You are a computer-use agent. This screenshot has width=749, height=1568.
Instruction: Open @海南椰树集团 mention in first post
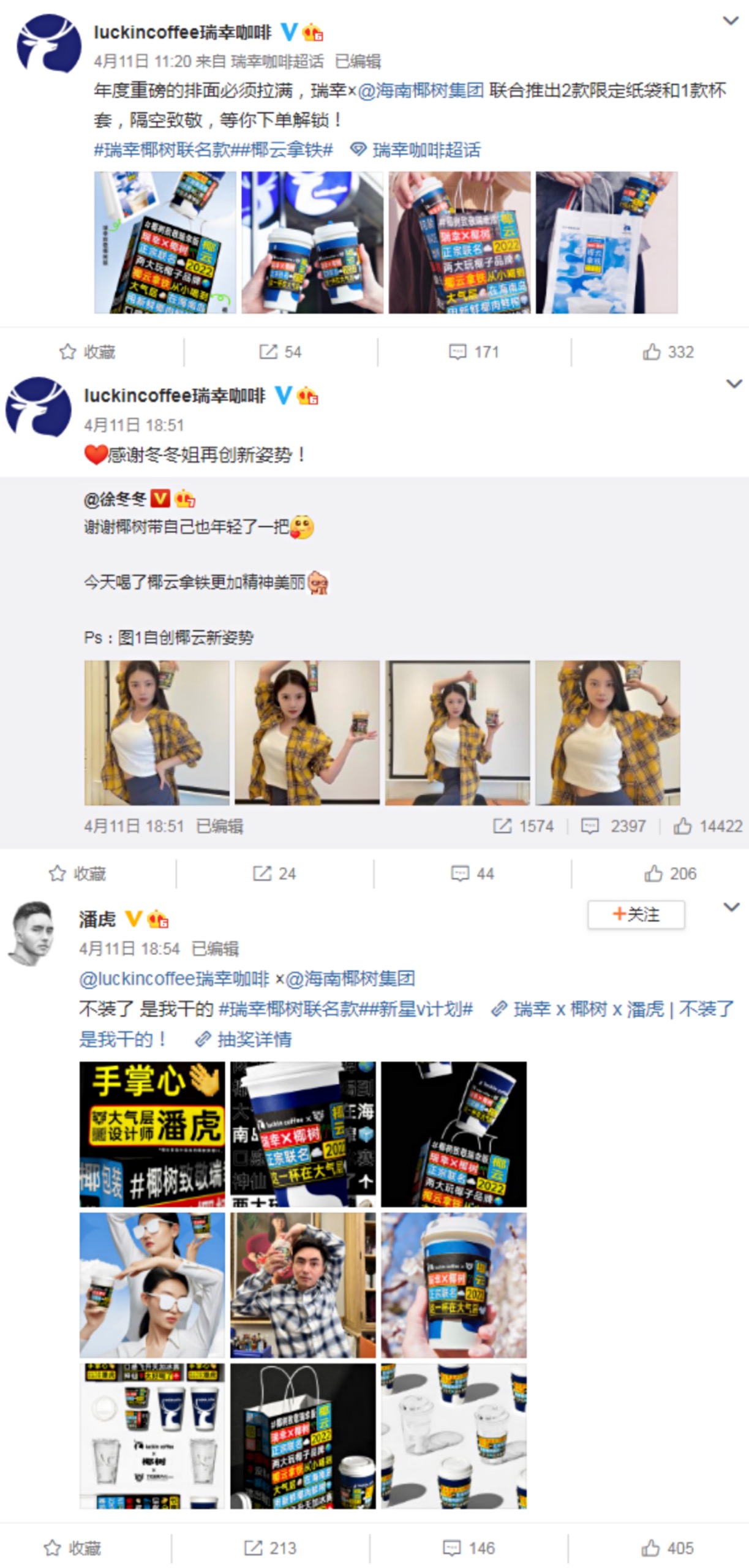421,91
